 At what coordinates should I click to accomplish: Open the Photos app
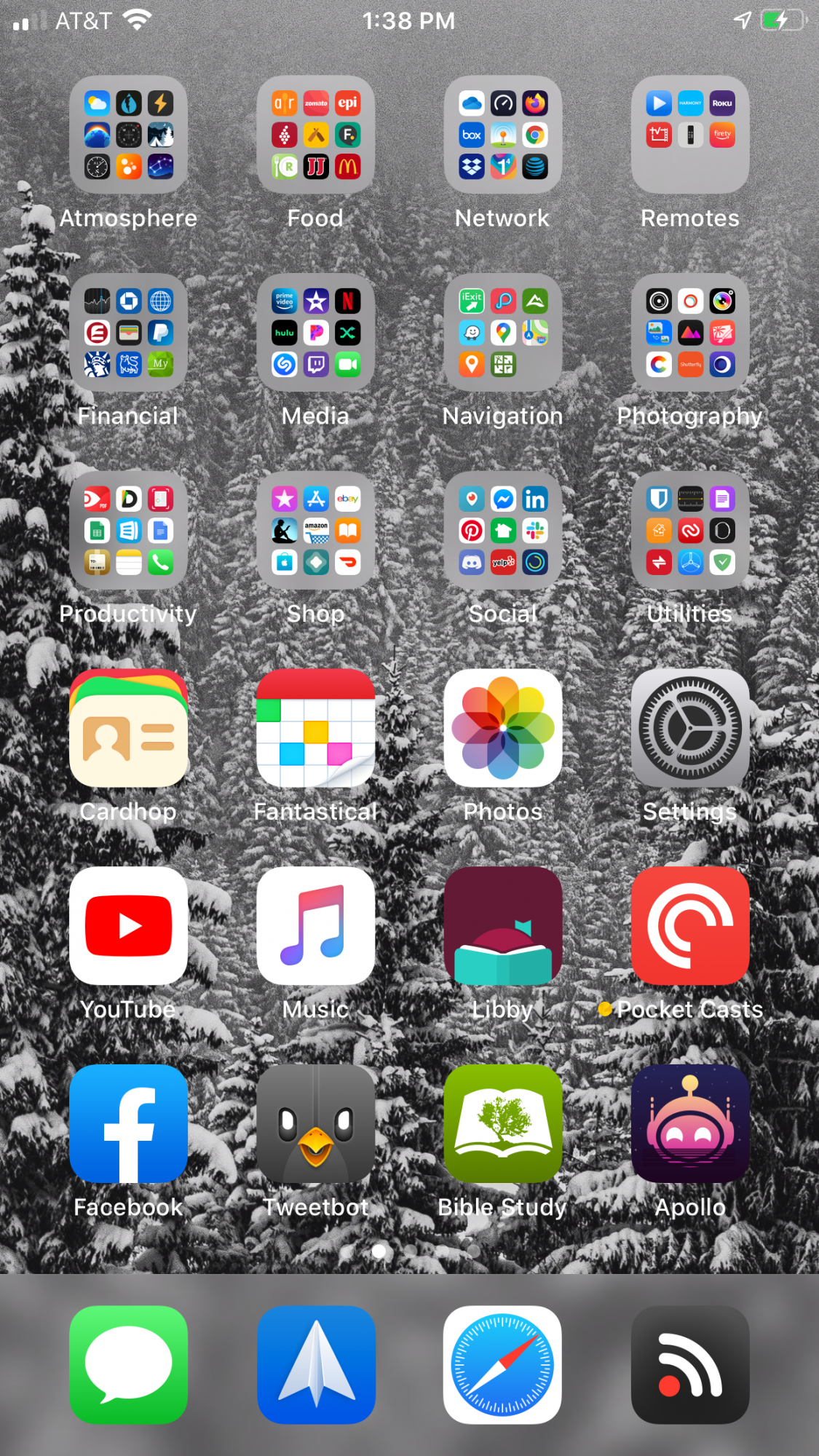503,728
